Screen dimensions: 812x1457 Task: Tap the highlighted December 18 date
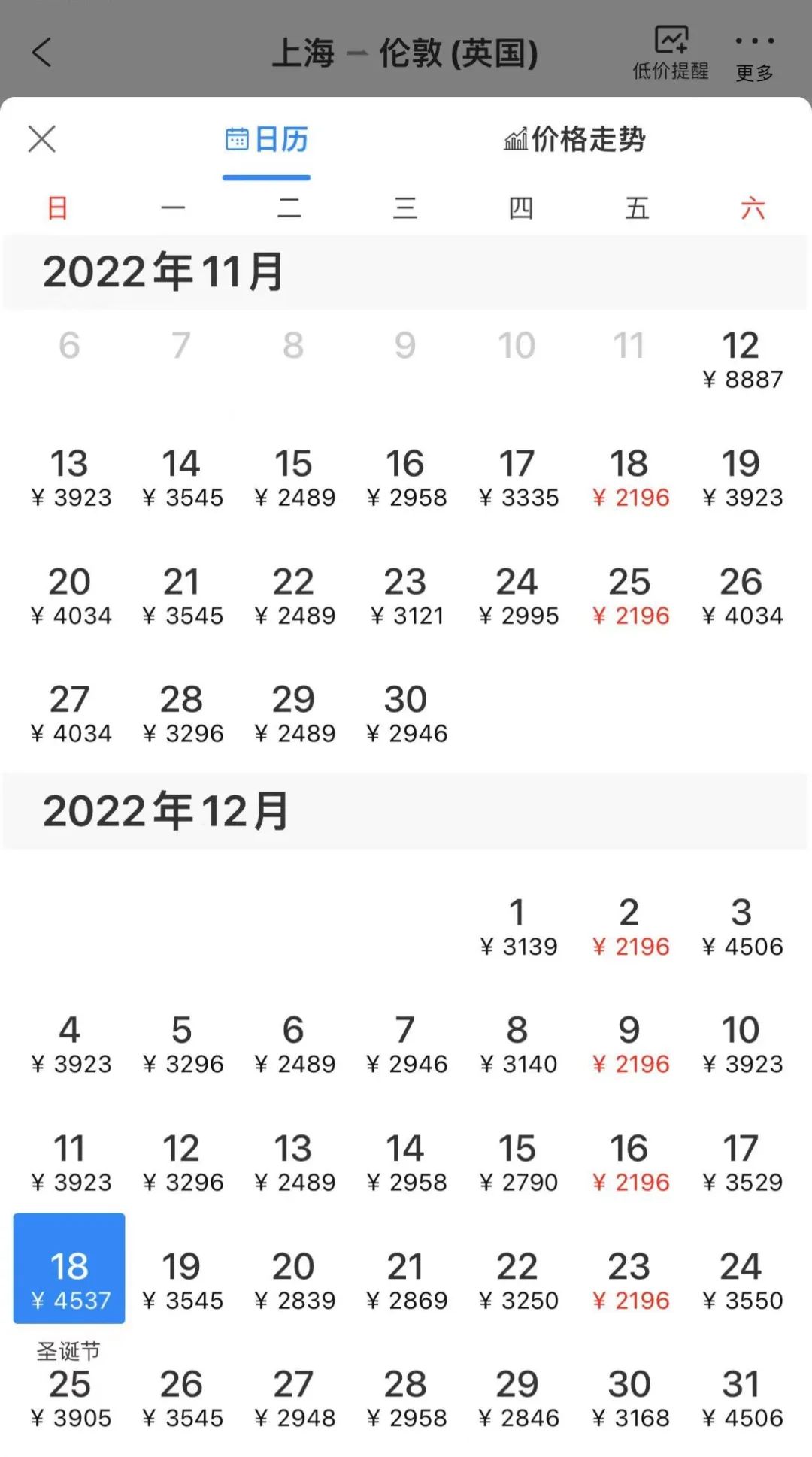tap(69, 1268)
